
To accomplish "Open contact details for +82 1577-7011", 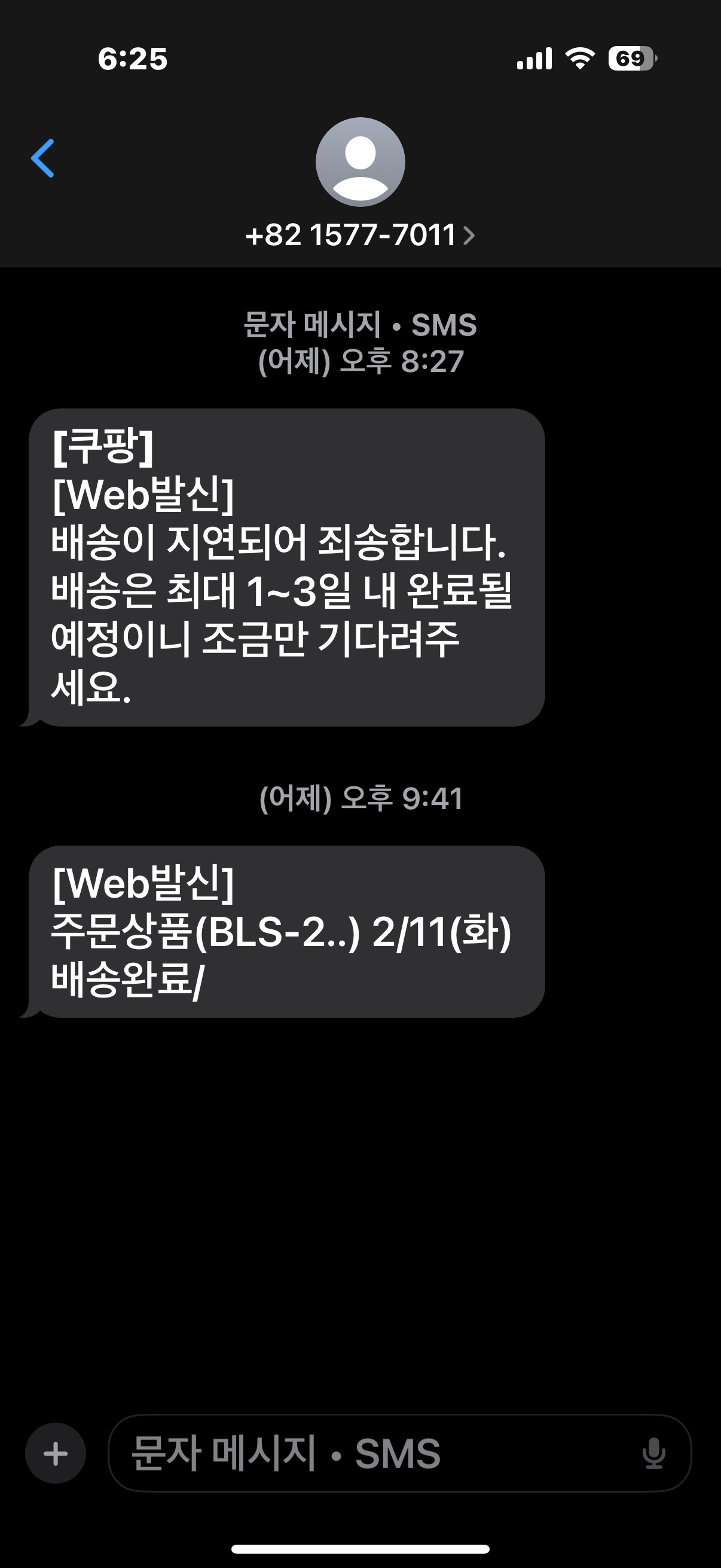I will [360, 235].
